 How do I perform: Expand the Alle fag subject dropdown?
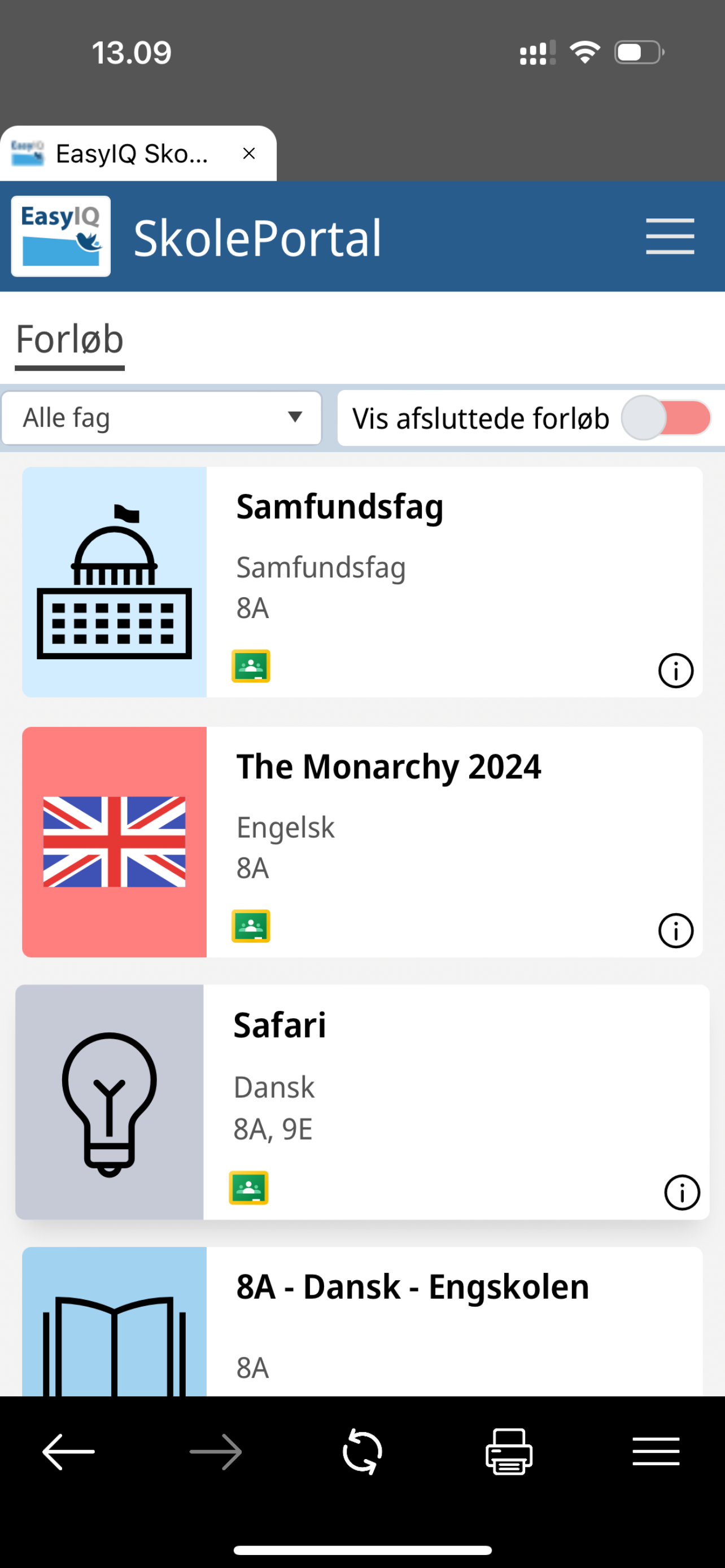pyautogui.click(x=161, y=418)
